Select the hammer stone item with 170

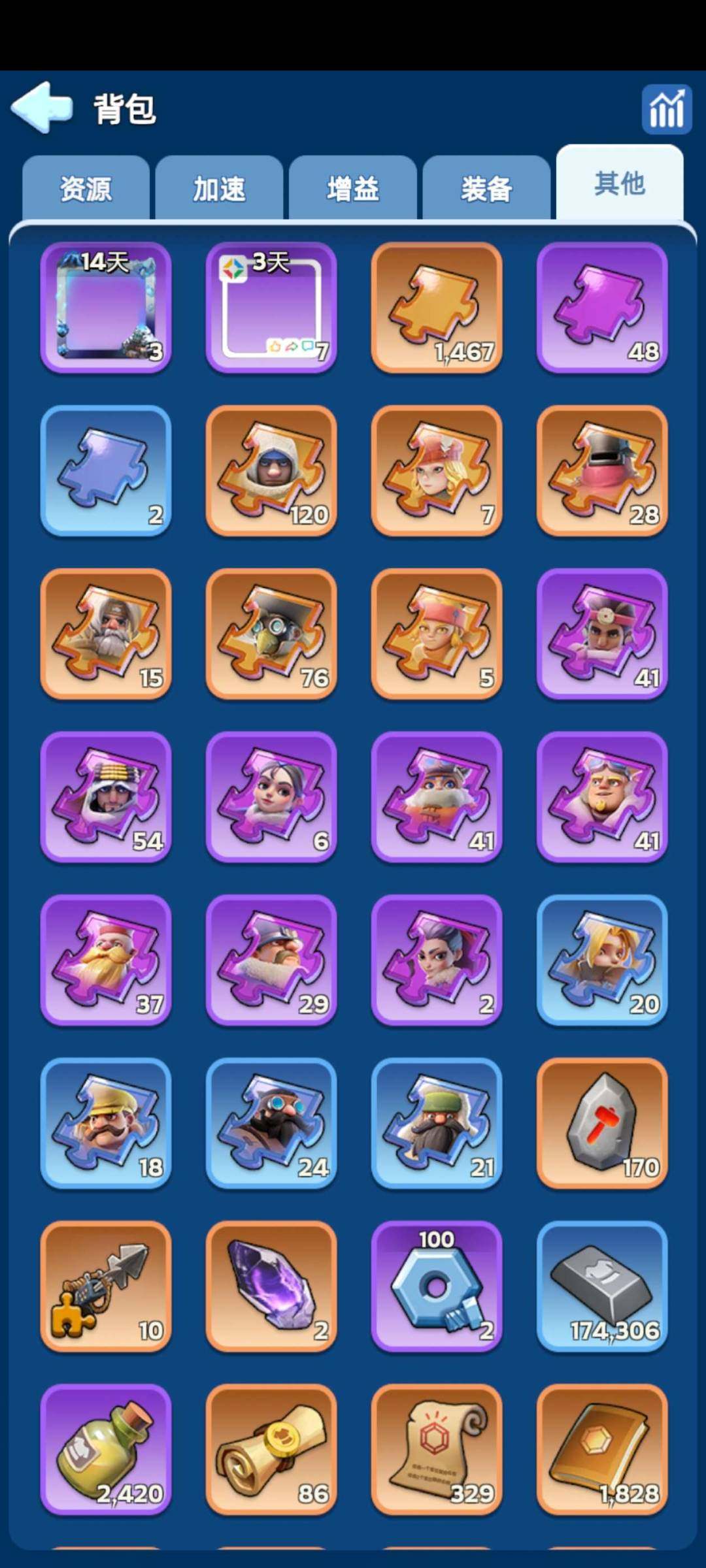(602, 1124)
